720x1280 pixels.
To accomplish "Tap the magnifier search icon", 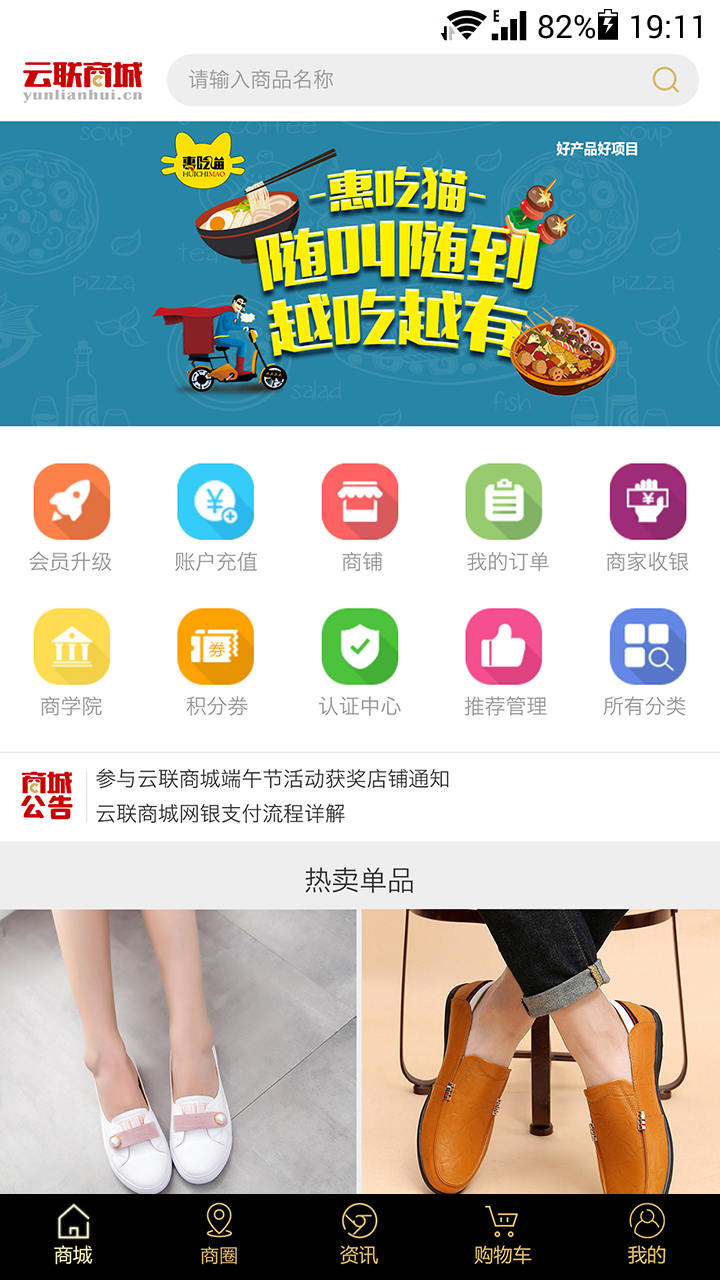I will tap(665, 80).
